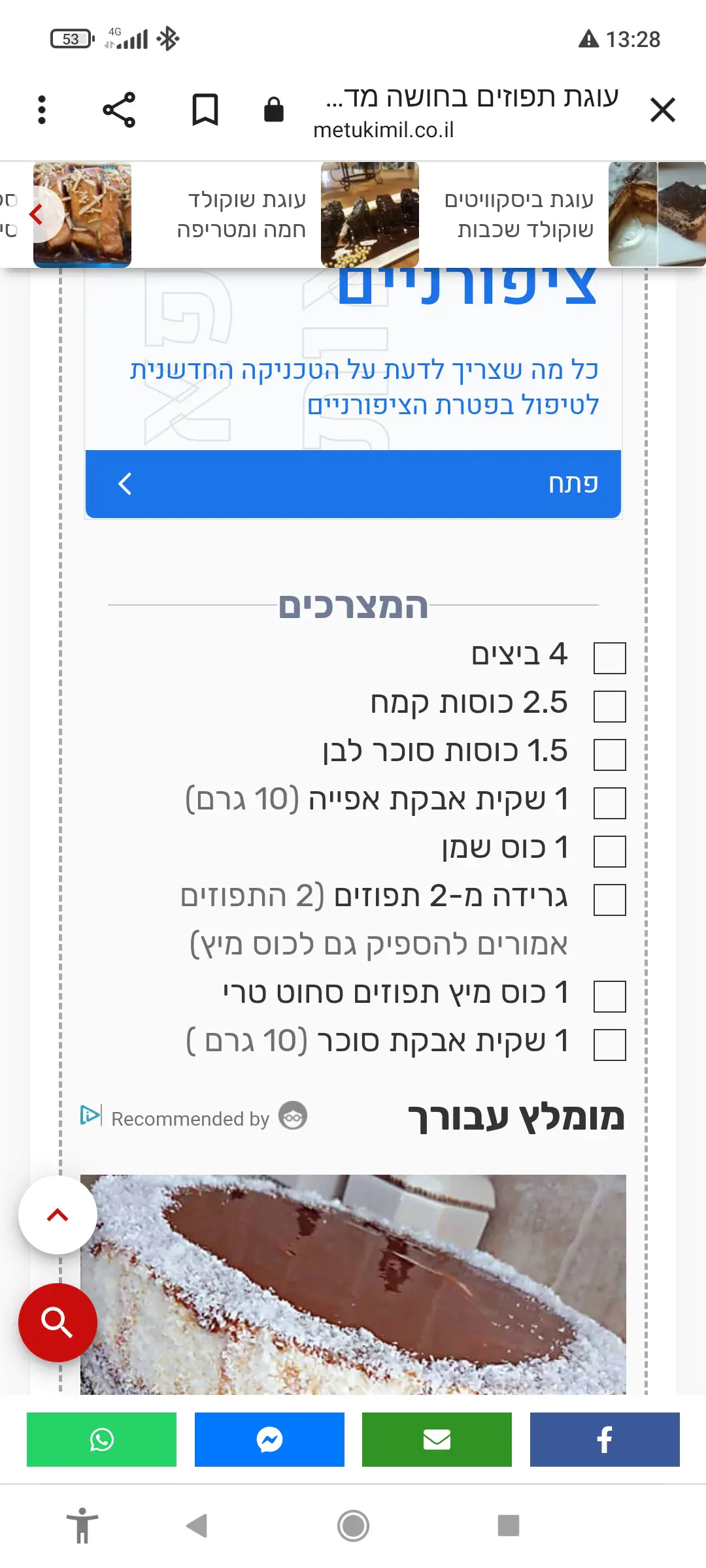
Task: Go to the phone's home screen
Action: click(353, 1526)
